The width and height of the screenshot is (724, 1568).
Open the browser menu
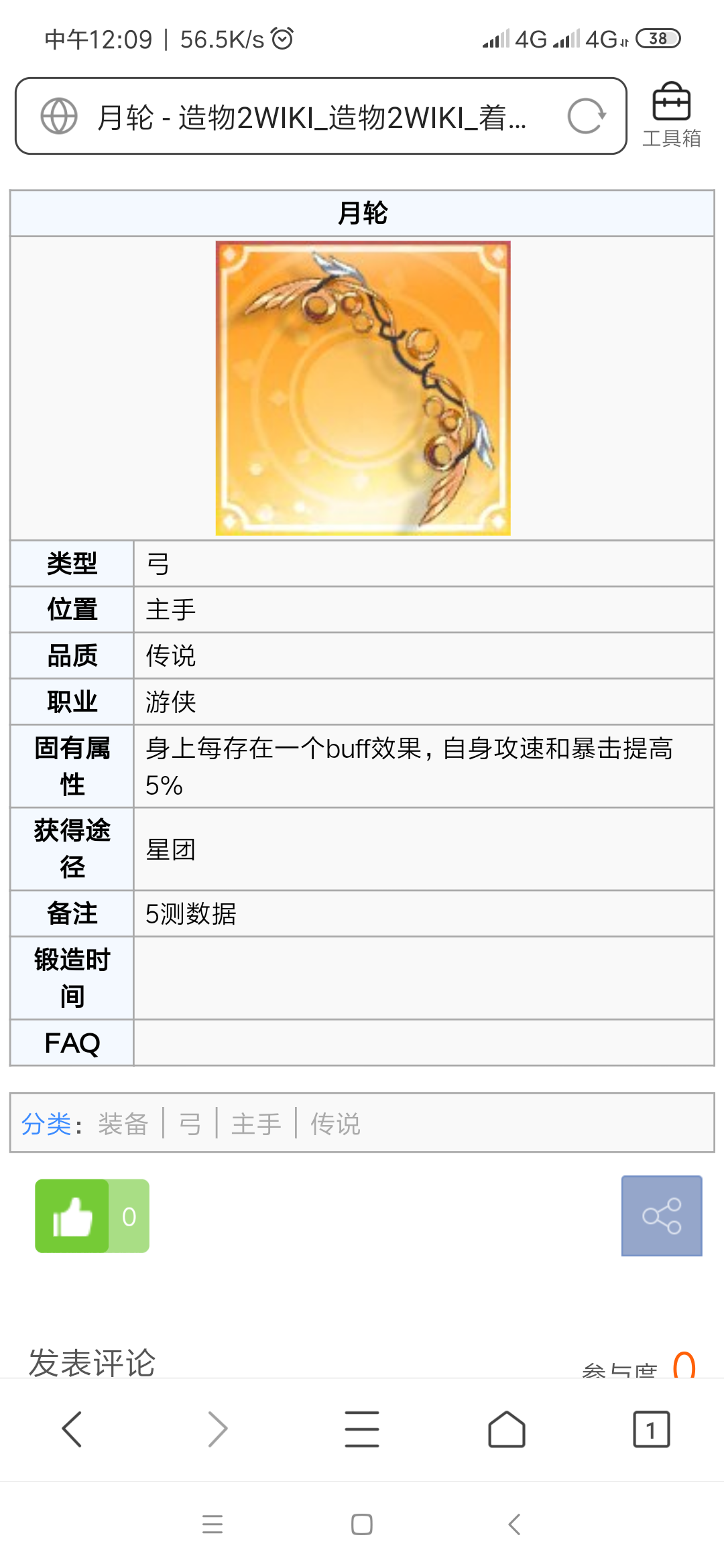362,1429
